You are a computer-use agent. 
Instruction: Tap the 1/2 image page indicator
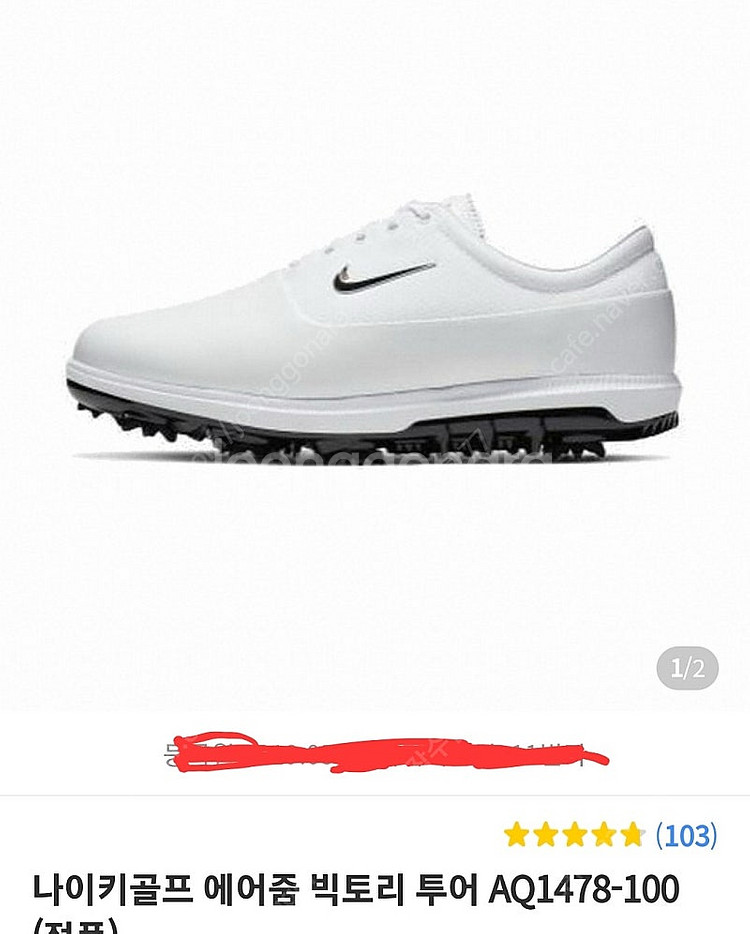click(687, 669)
